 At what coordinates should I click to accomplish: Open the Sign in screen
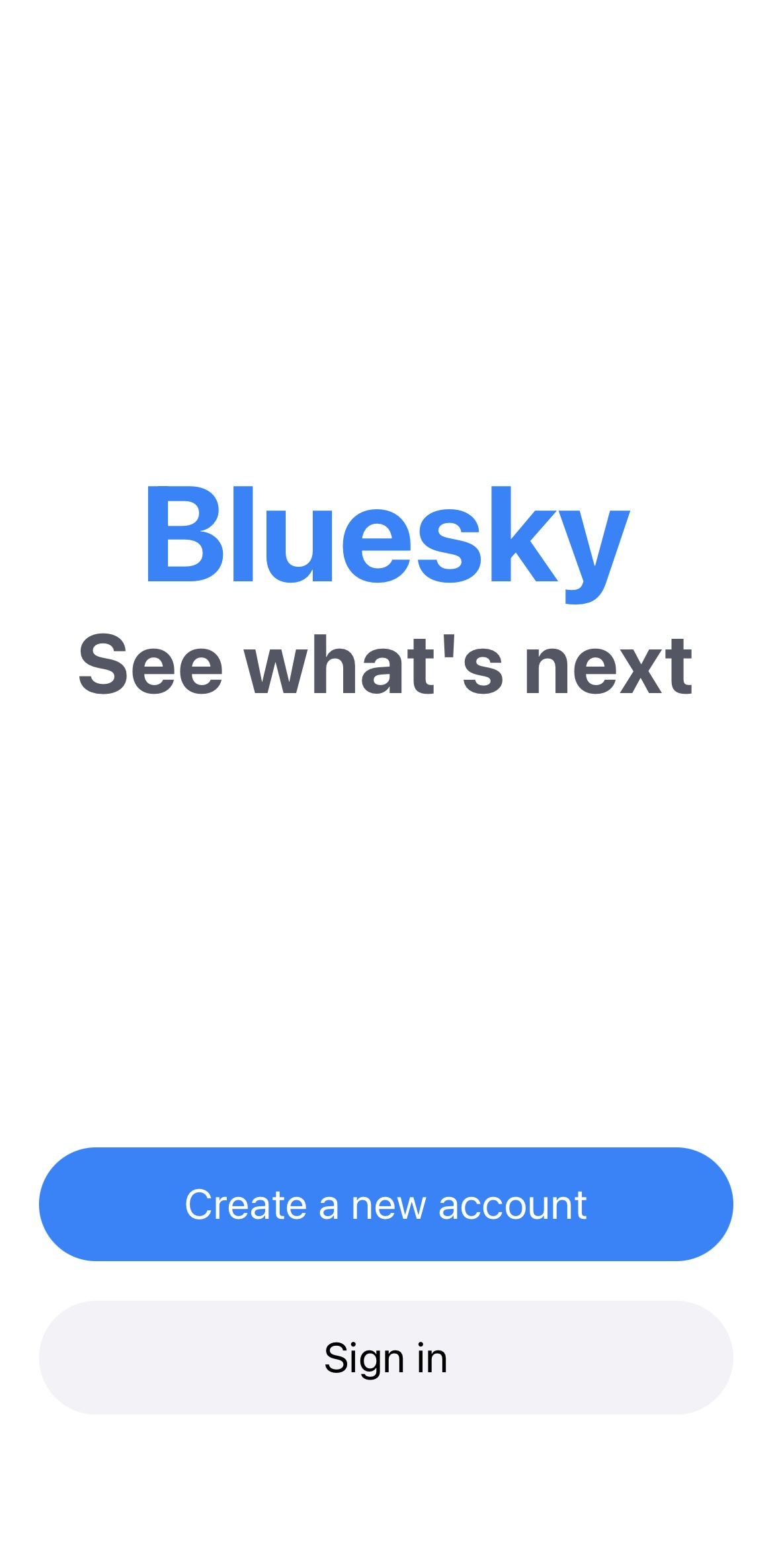point(386,1357)
